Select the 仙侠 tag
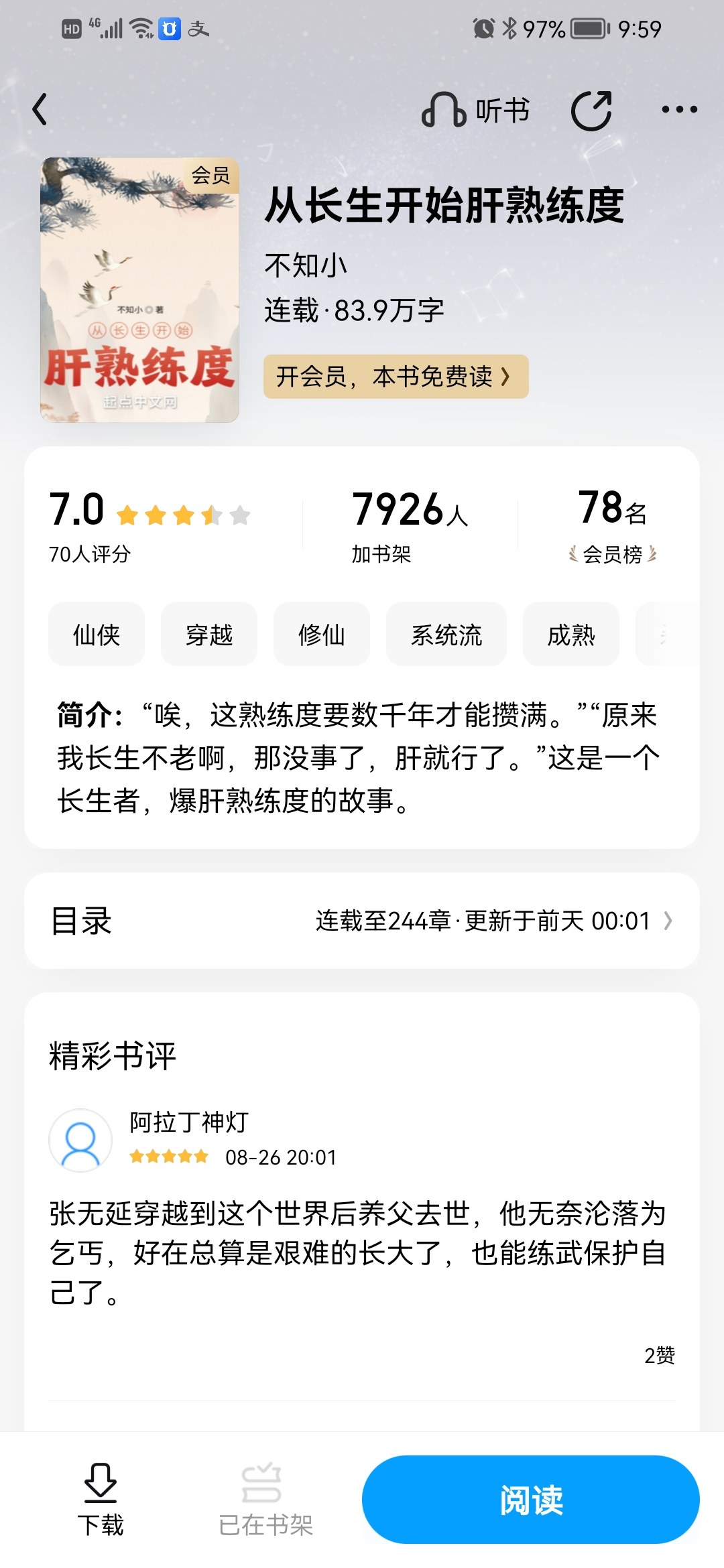The image size is (724, 1568). coord(97,635)
